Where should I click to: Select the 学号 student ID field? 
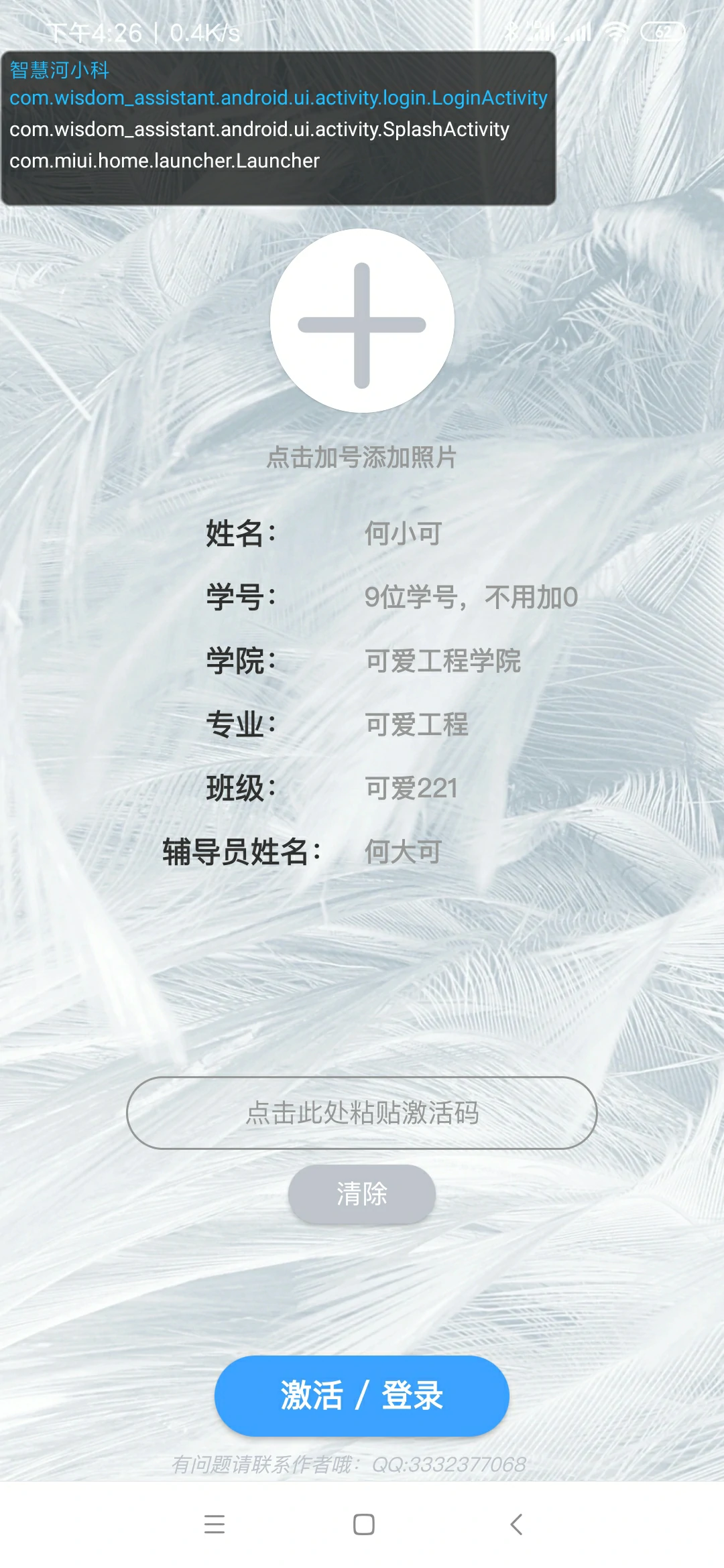click(471, 597)
